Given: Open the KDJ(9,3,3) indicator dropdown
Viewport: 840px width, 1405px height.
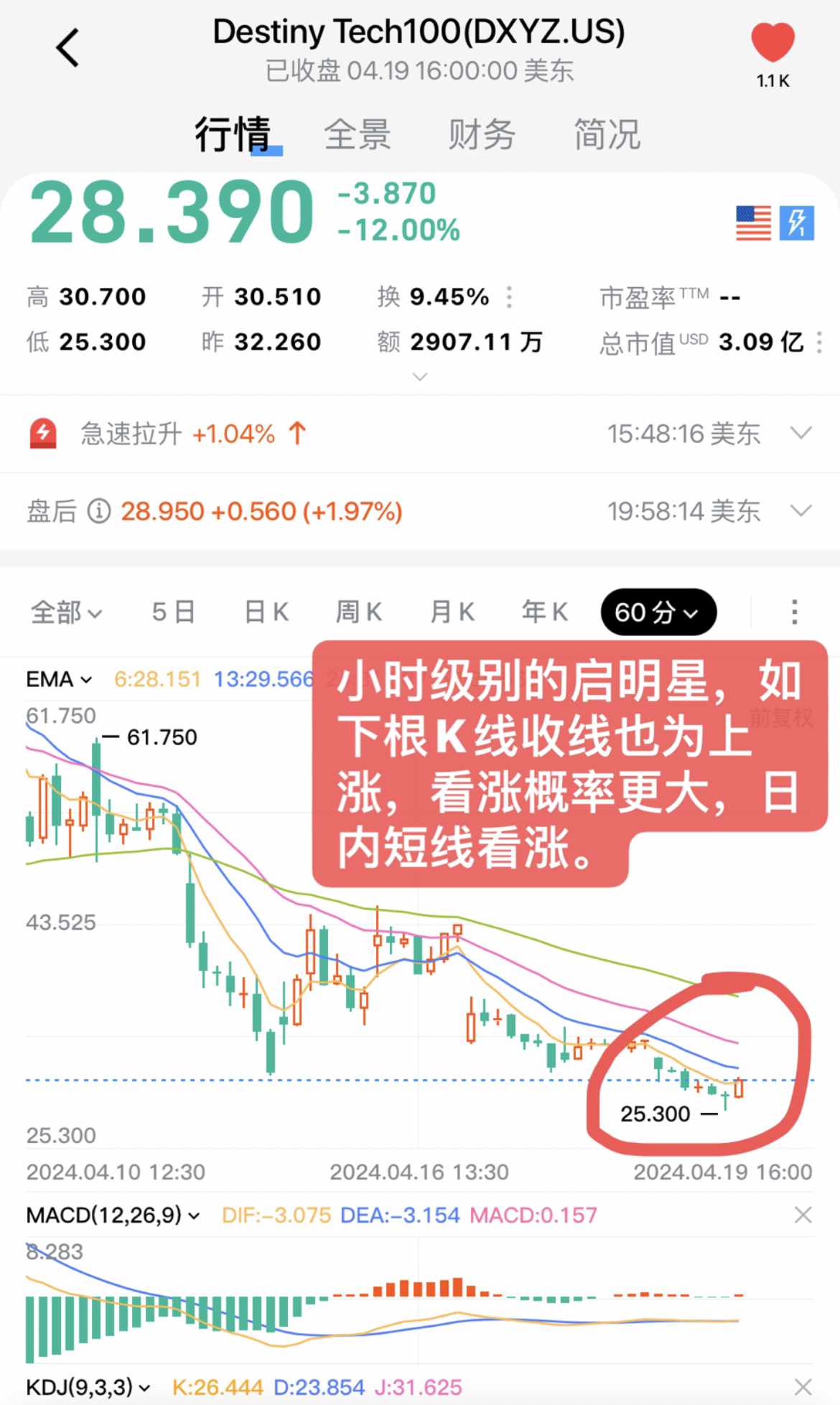Looking at the screenshot, I should tap(88, 1387).
